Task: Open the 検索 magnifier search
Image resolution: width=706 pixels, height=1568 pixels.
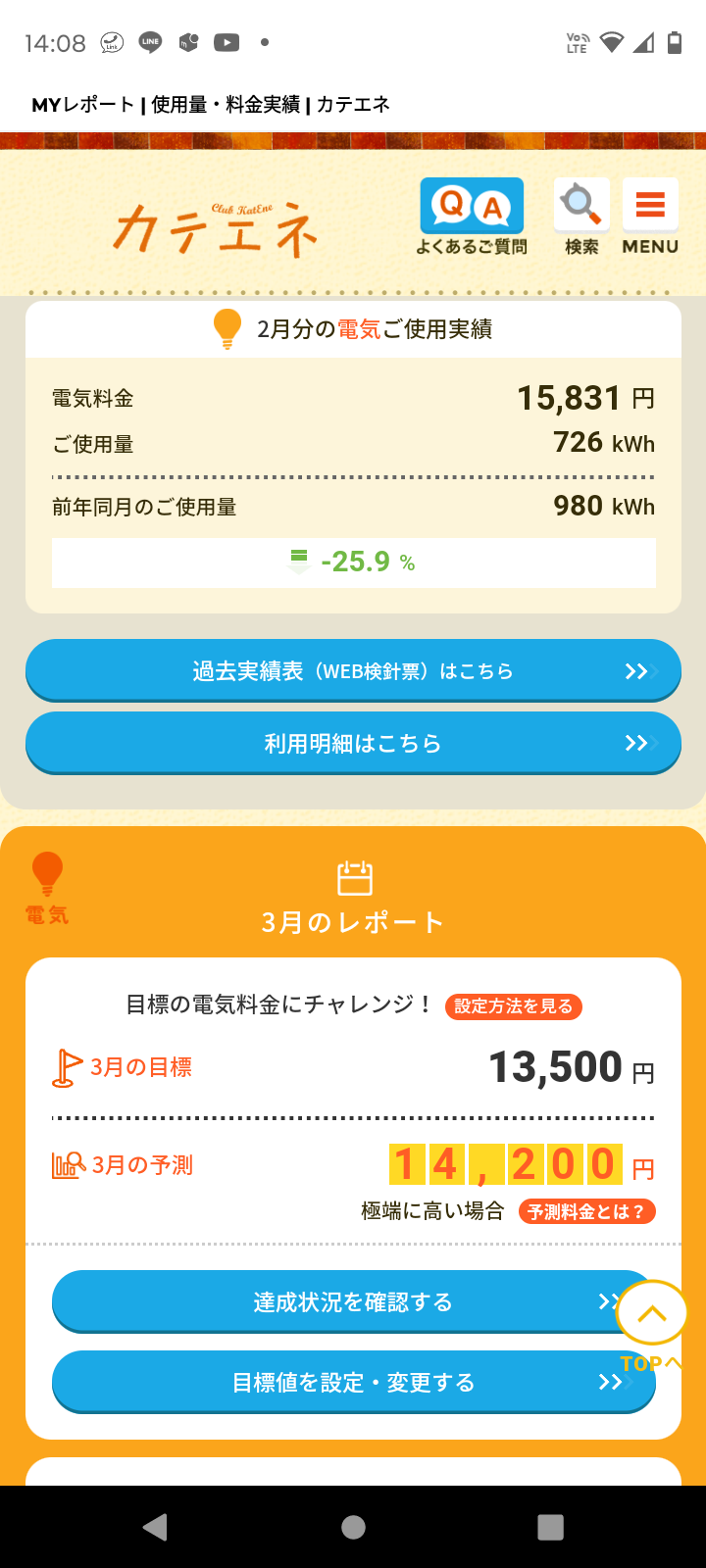Action: (581, 217)
